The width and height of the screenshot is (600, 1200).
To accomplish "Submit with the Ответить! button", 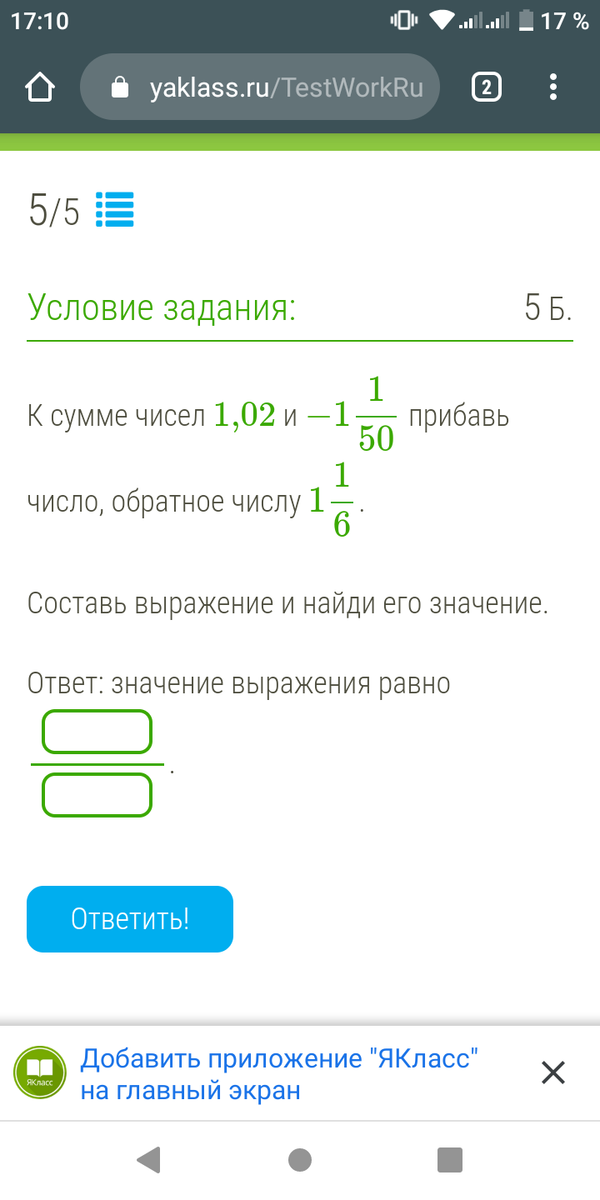I will click(x=130, y=919).
